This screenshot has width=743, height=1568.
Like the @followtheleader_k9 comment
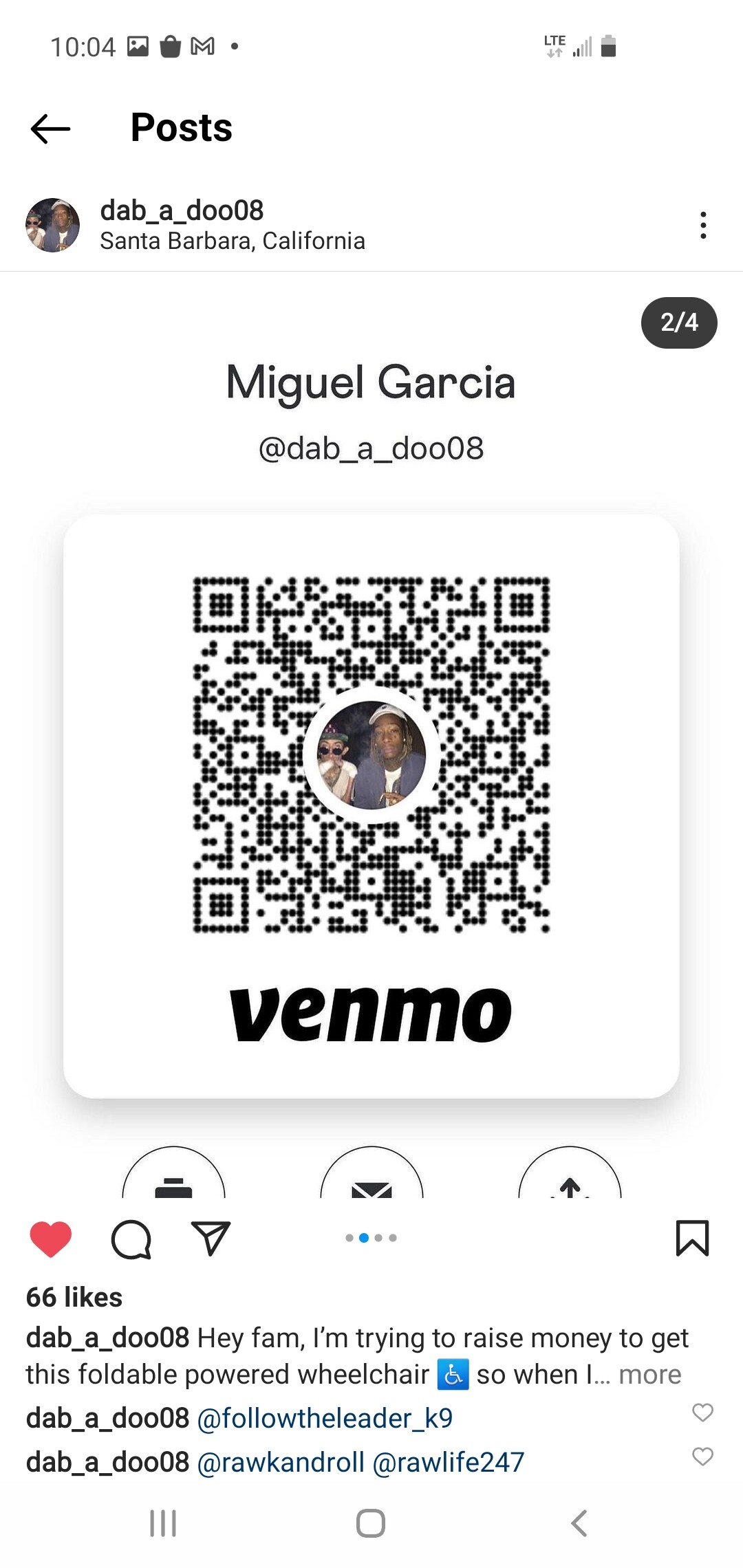702,1412
